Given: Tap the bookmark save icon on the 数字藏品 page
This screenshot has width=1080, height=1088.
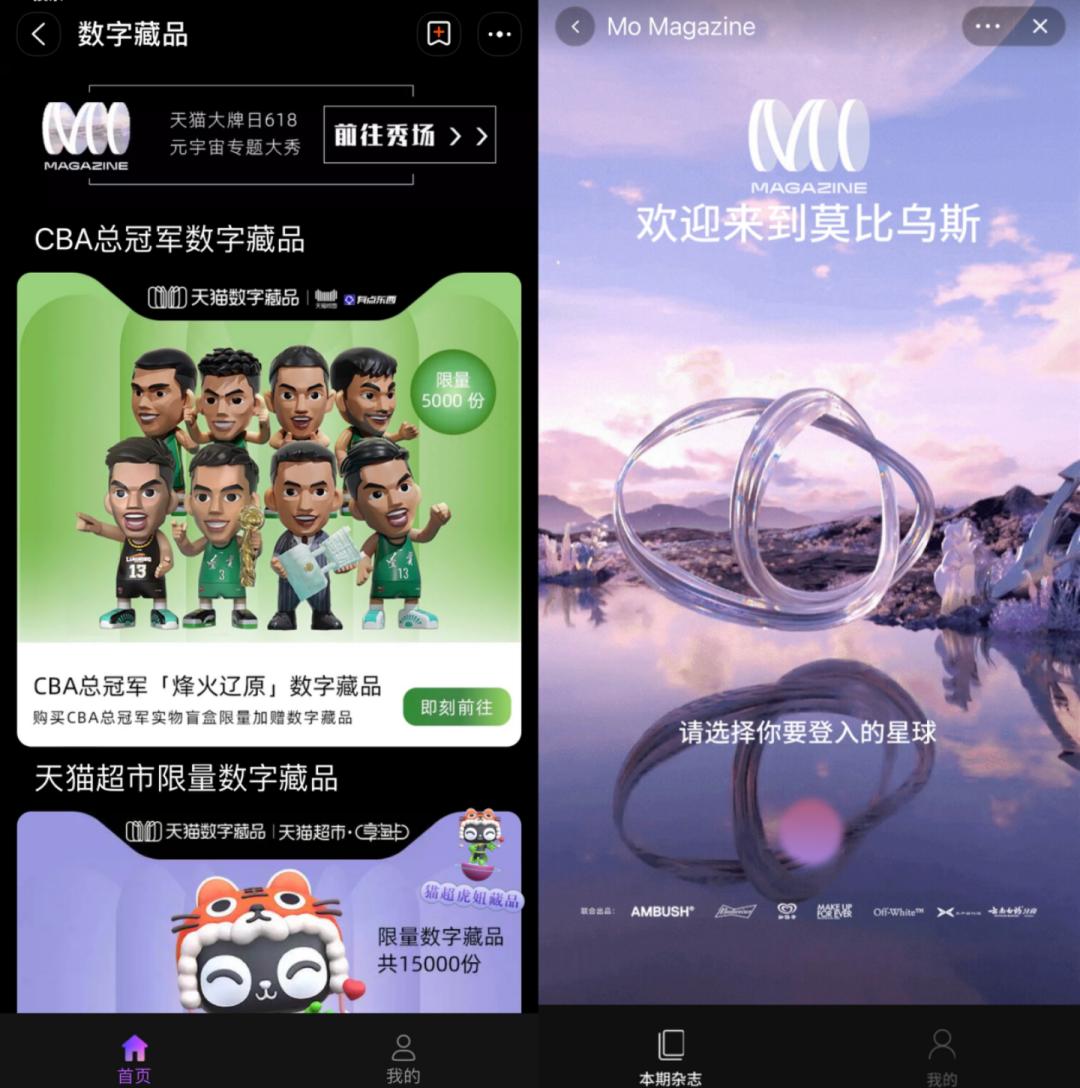Looking at the screenshot, I should 440,34.
